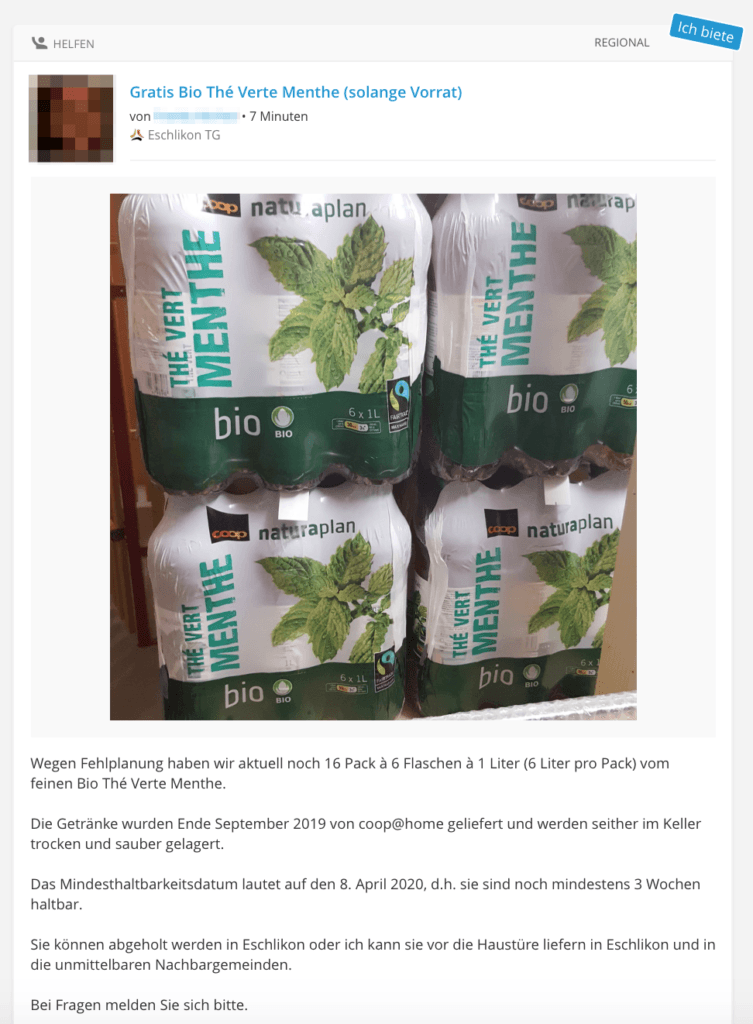This screenshot has width=753, height=1024.
Task: Open the Helfen category label
Action: point(63,43)
